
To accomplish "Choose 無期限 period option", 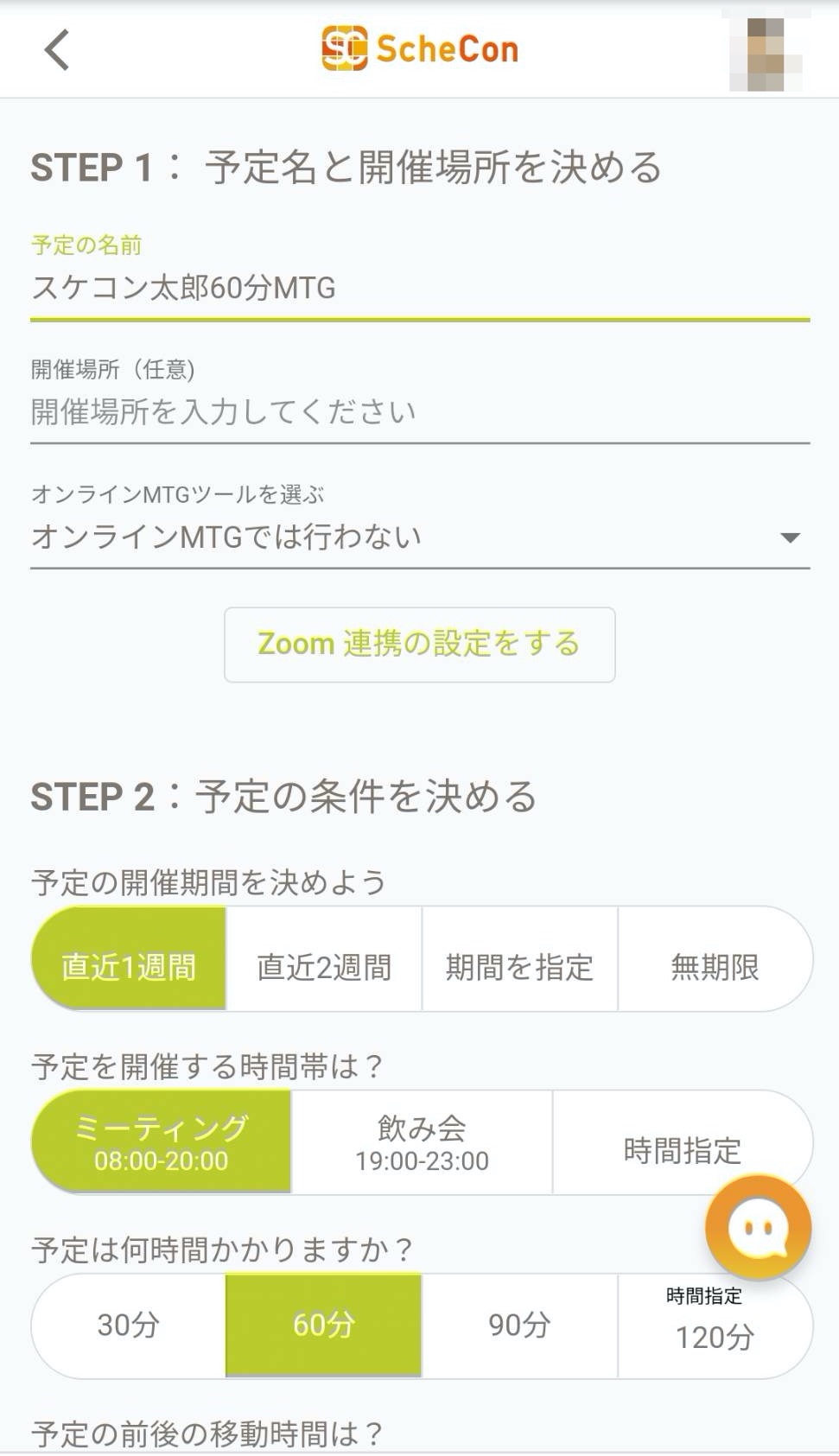I will 715,967.
